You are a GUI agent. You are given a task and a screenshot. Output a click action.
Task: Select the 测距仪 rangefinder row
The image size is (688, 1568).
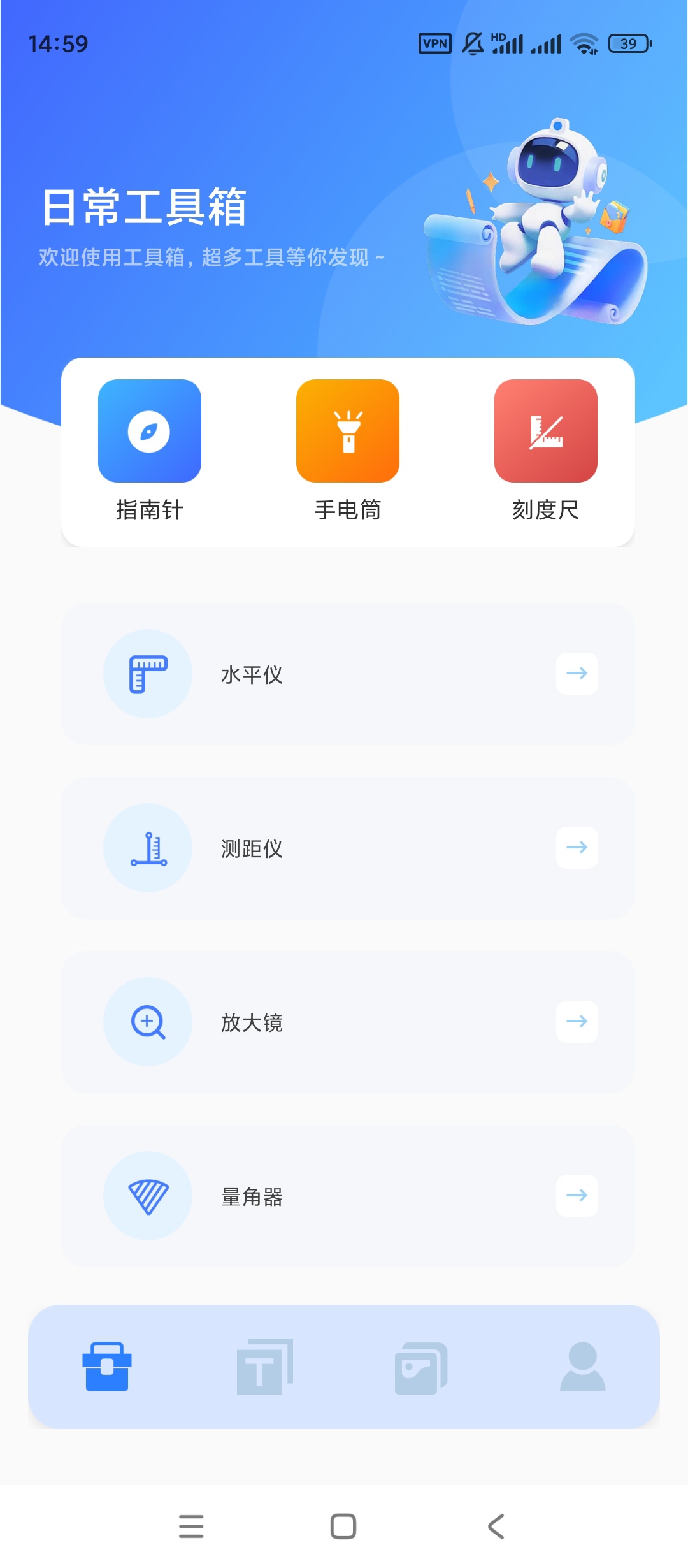coord(348,848)
